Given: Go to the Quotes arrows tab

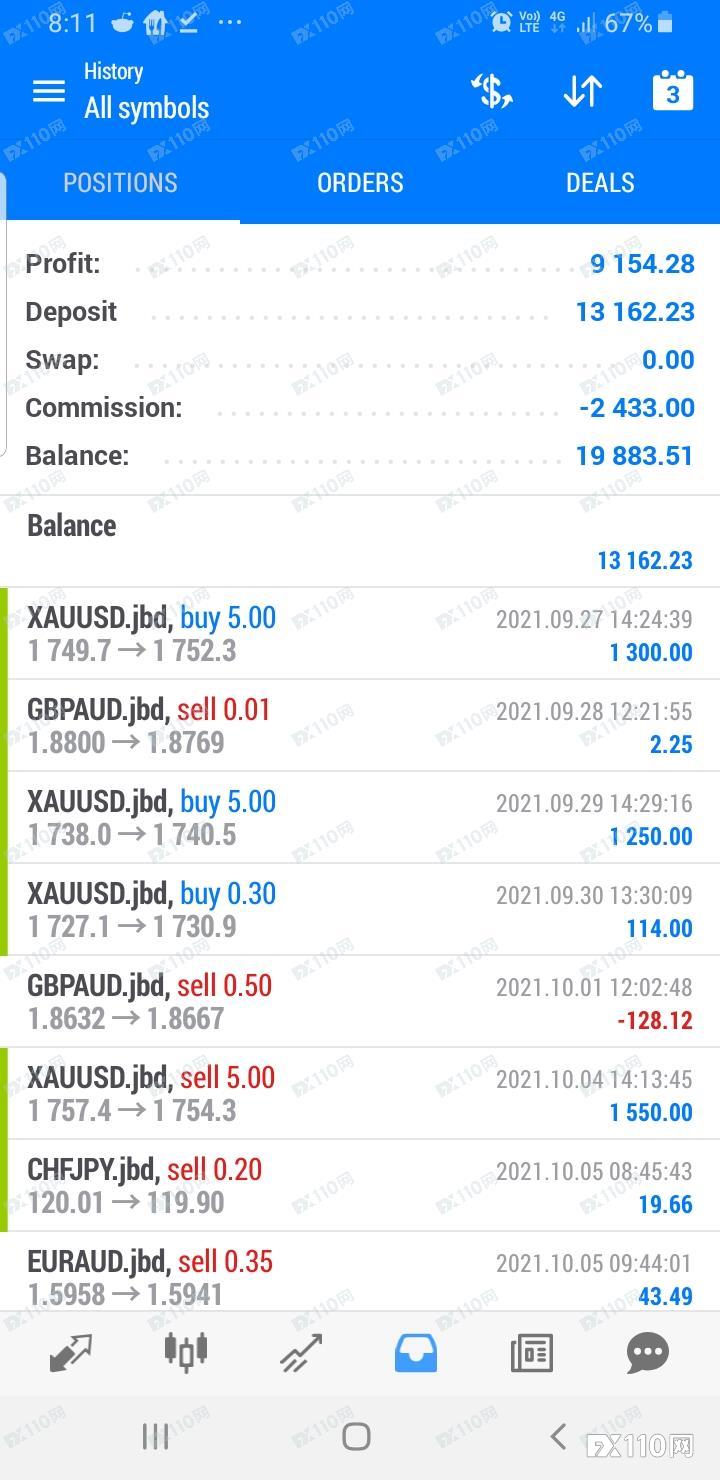Looking at the screenshot, I should 71,1353.
